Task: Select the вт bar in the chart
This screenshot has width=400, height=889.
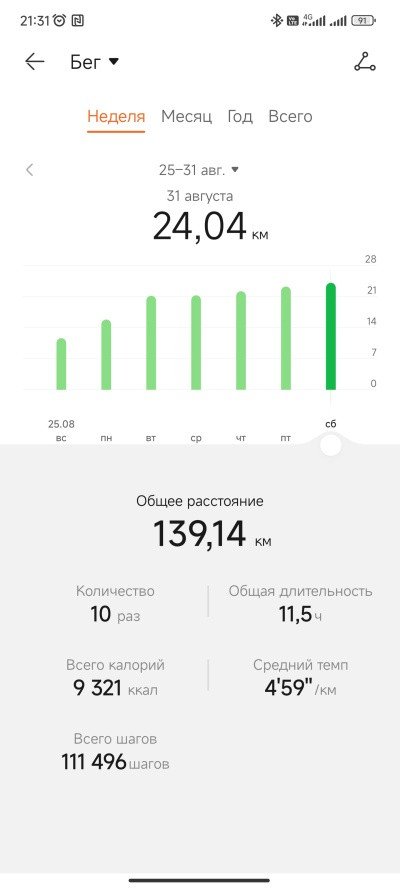Action: (151, 343)
